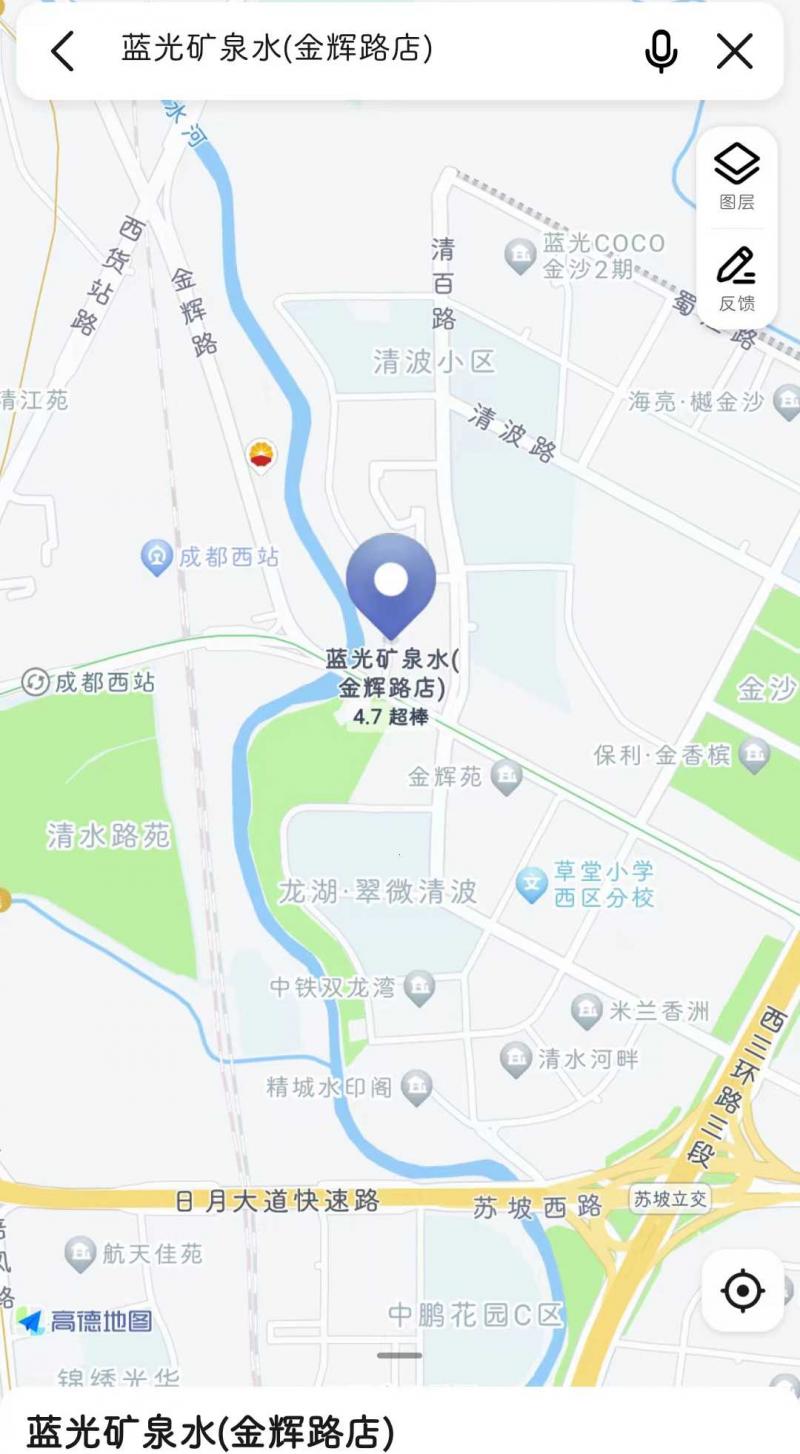800x1454 pixels.
Task: Select the 米兰香洲 marker
Action: click(586, 1011)
